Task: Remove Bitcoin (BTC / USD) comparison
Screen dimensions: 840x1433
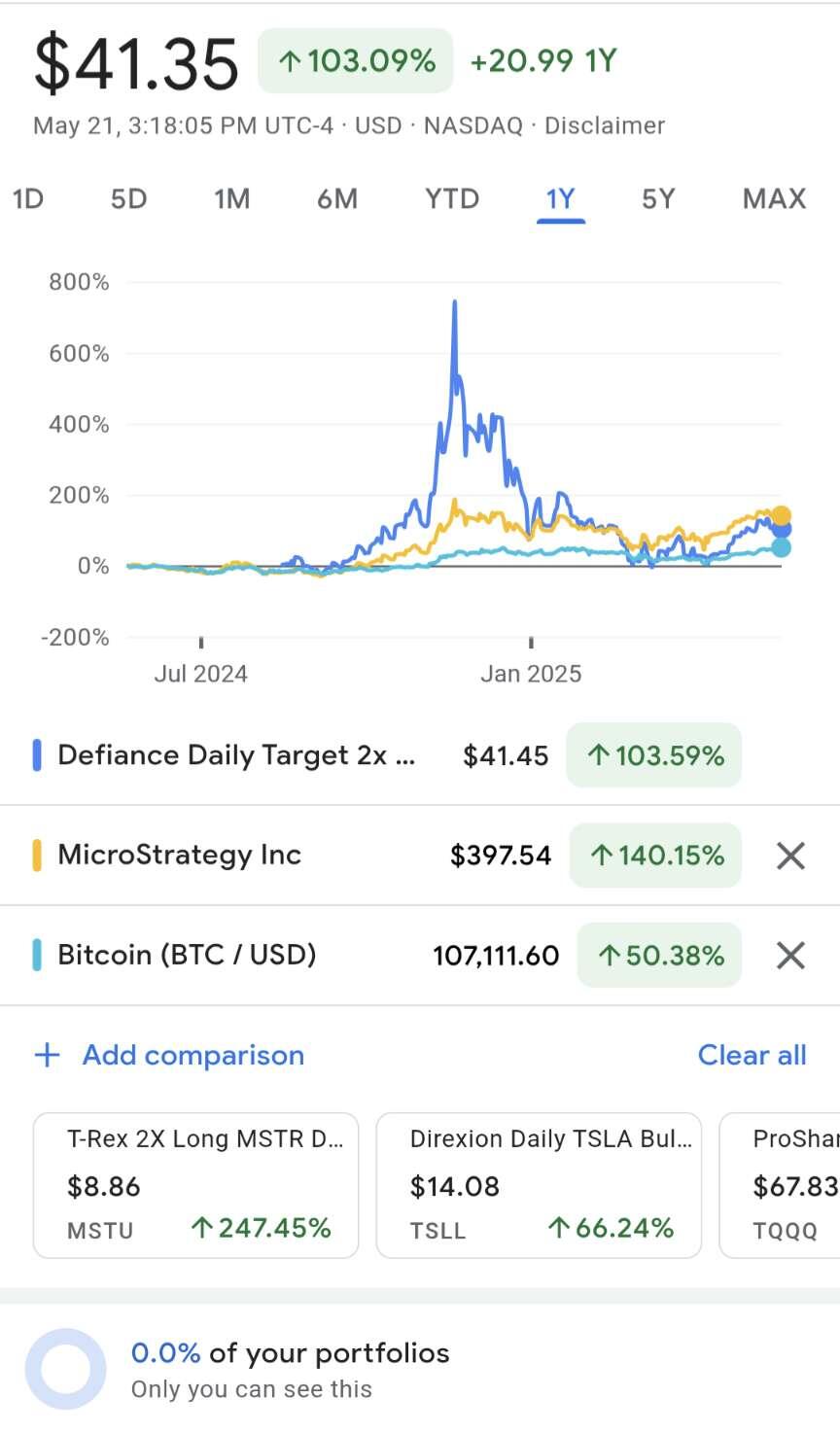Action: pos(790,956)
